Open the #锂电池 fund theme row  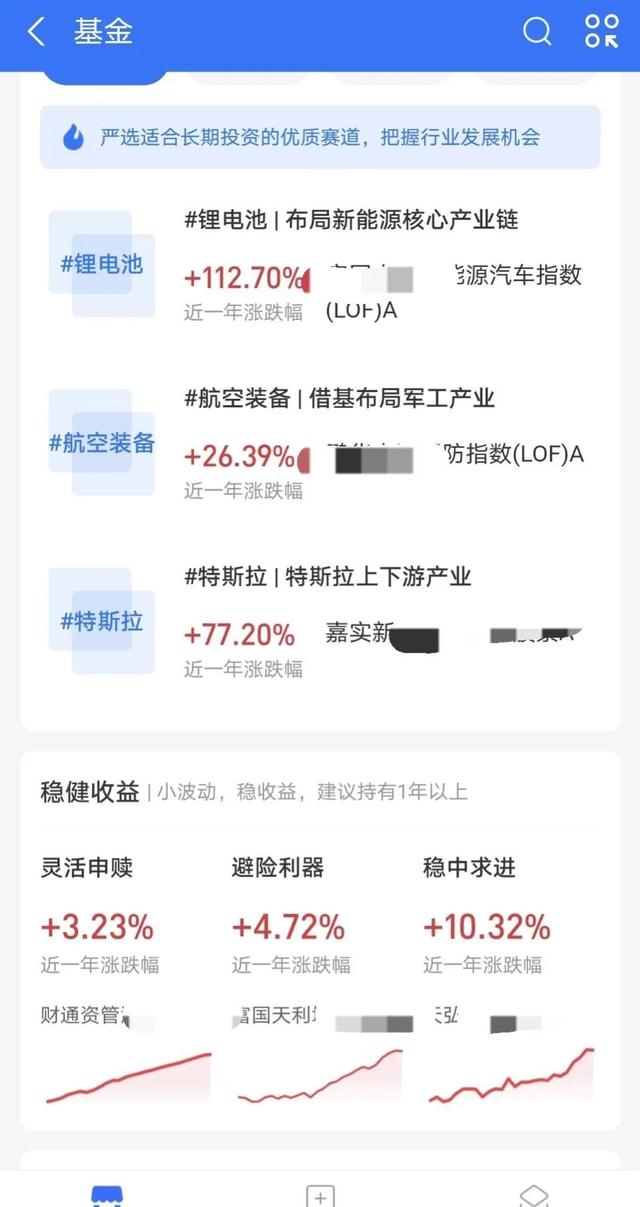(320, 264)
